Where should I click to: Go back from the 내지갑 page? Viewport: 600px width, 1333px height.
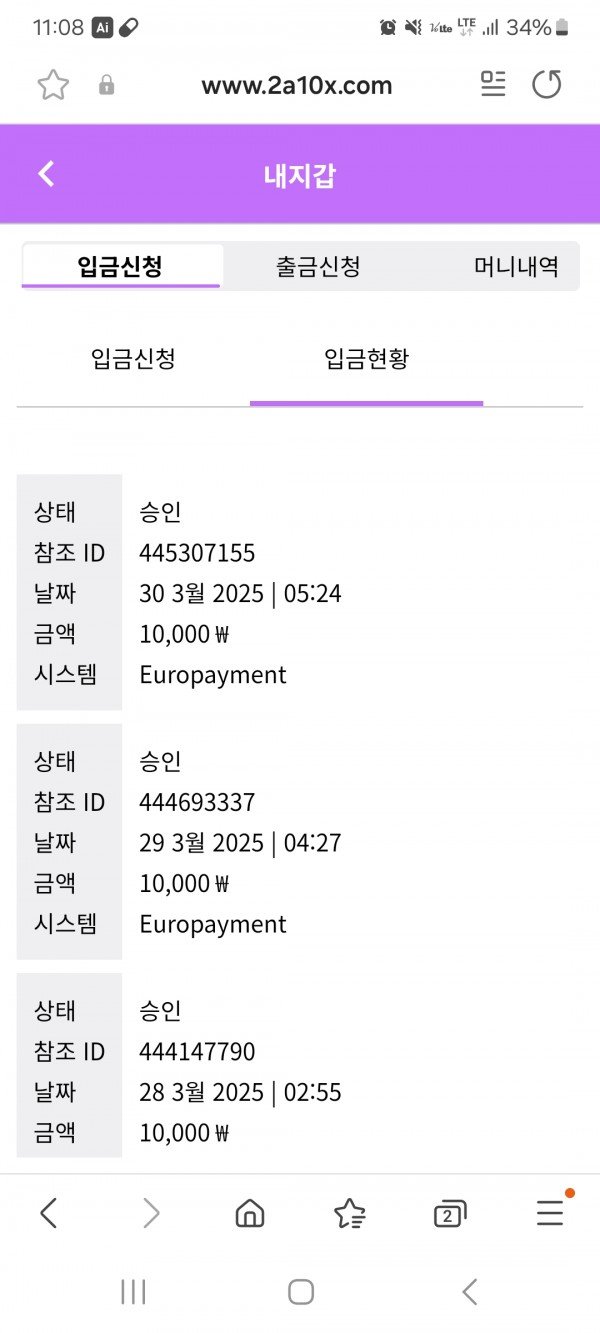click(x=46, y=174)
